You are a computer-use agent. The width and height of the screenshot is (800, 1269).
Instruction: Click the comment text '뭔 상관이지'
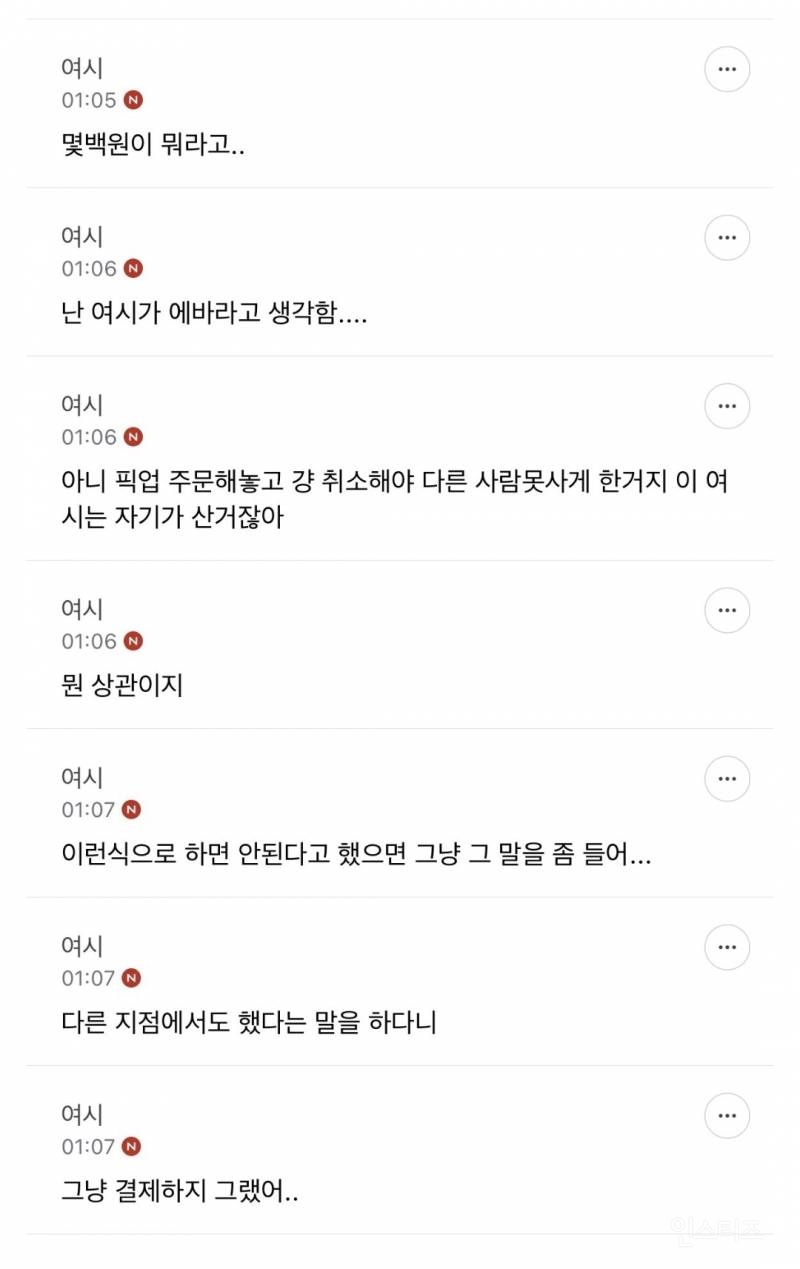[121, 687]
